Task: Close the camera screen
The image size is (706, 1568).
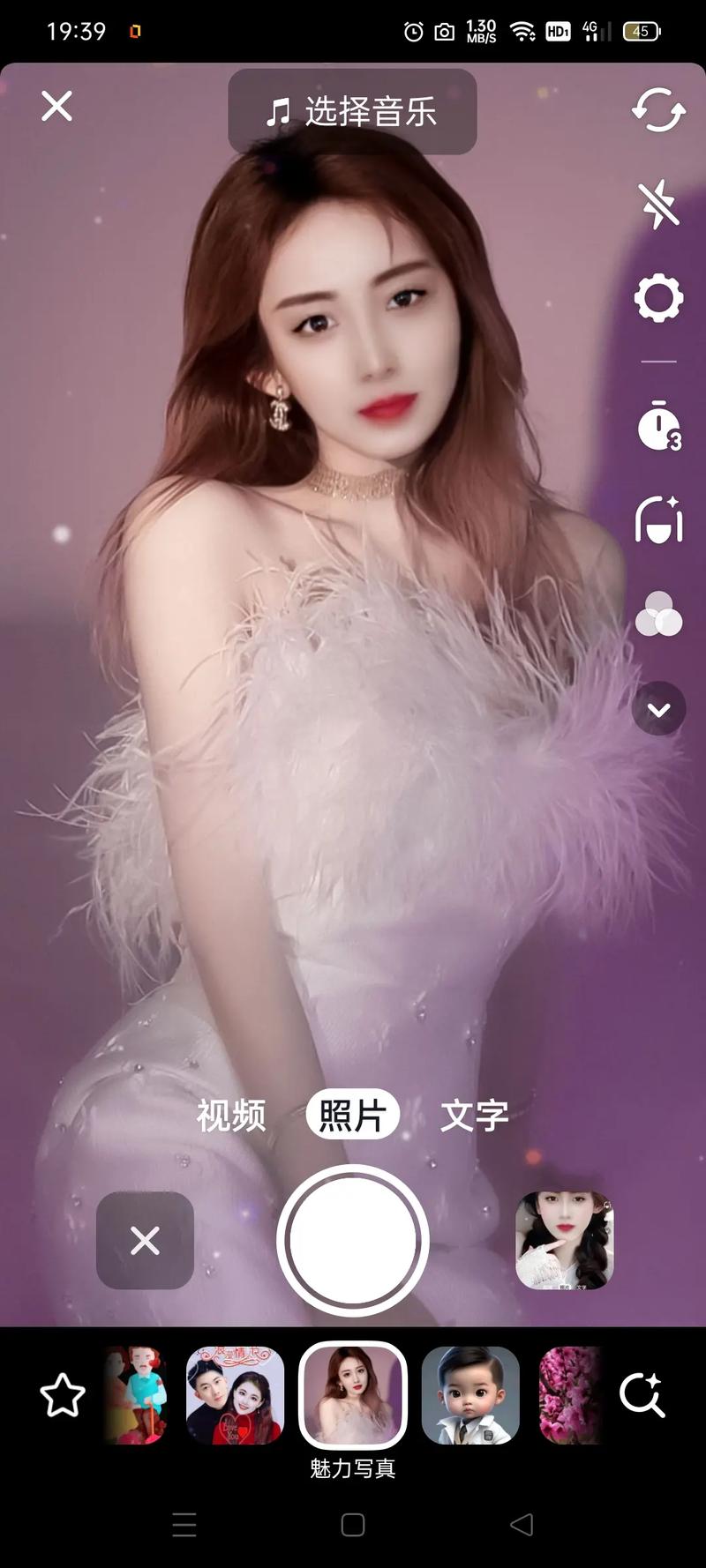Action: click(x=56, y=107)
